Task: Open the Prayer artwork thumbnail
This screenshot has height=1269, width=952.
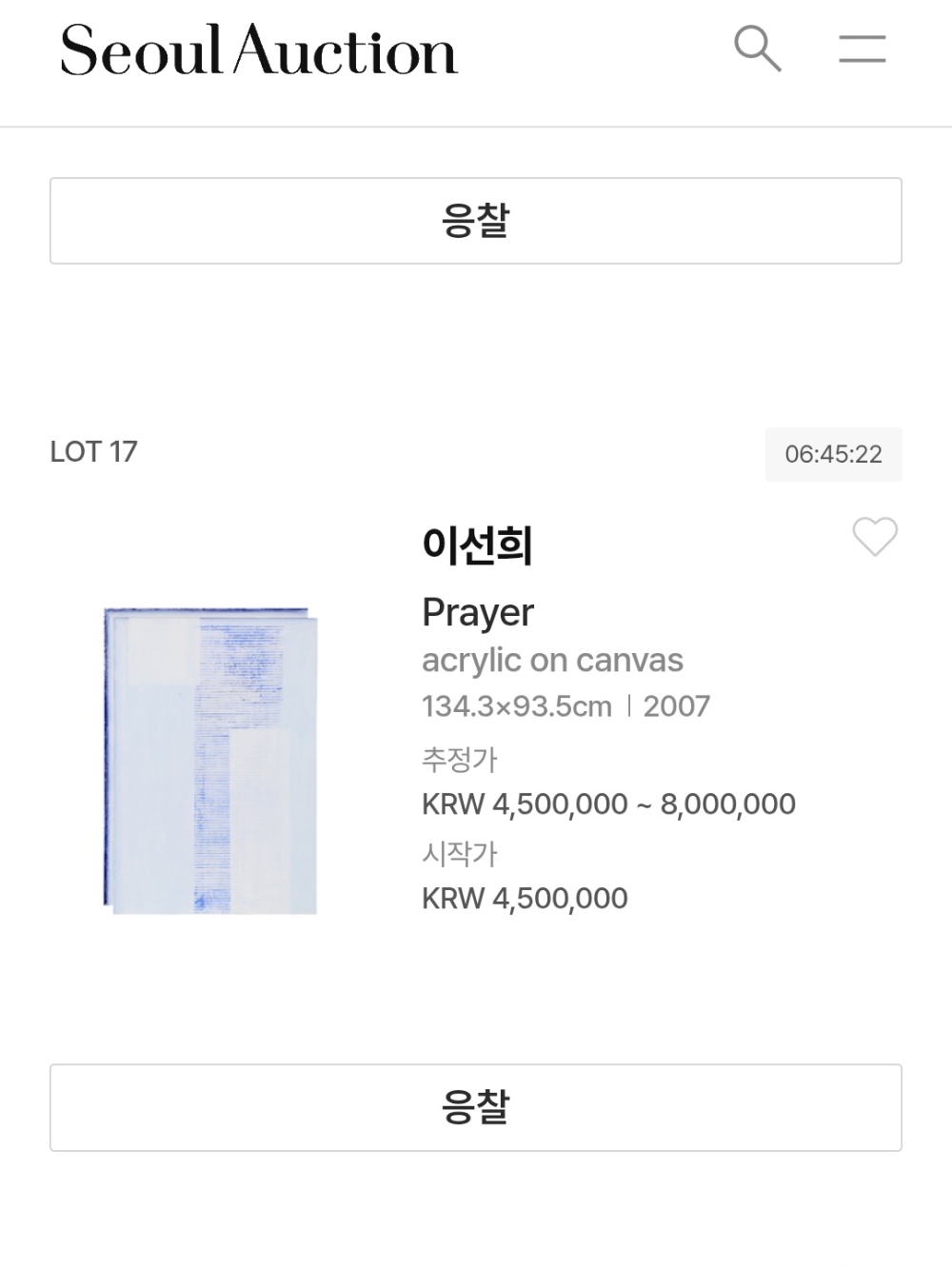Action: 210,760
